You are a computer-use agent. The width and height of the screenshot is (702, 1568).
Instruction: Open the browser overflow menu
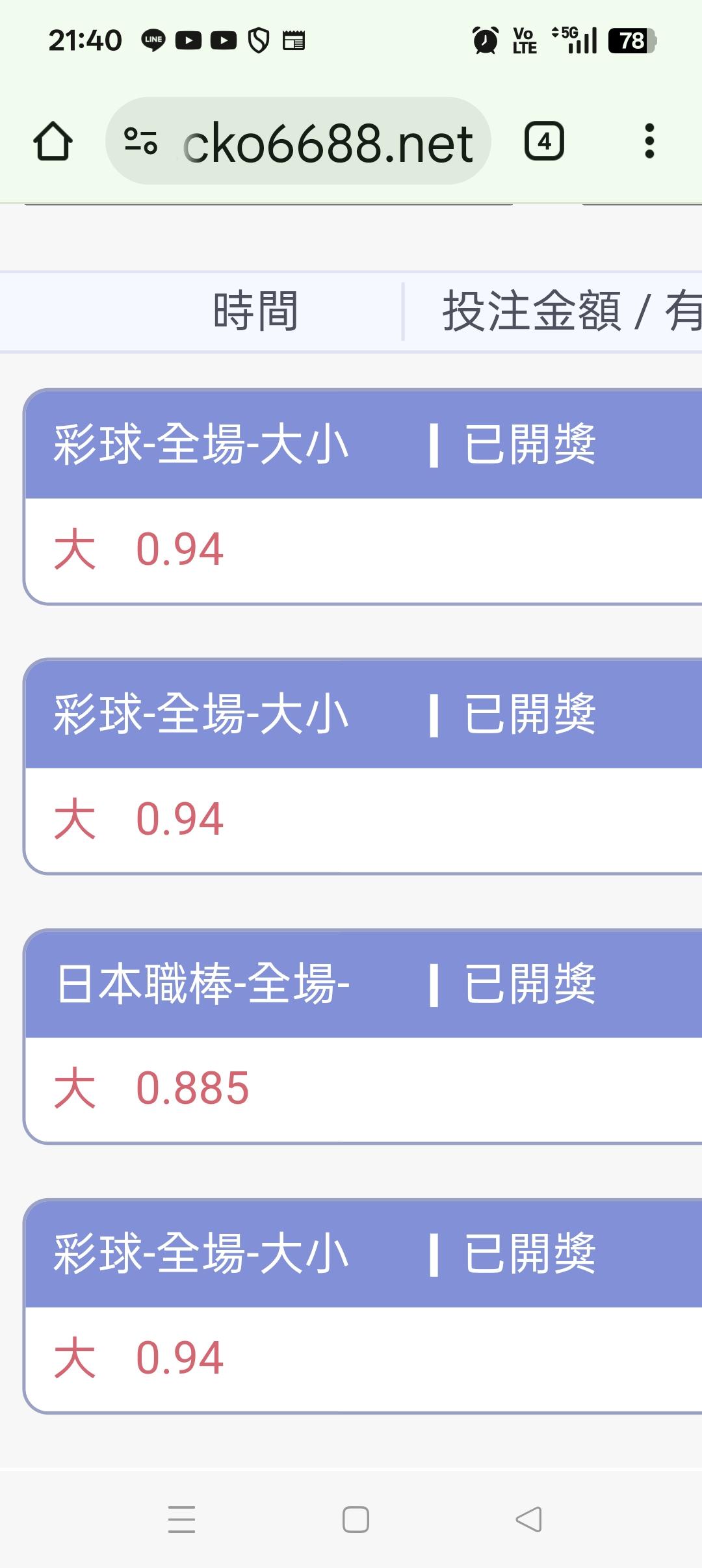pos(649,141)
